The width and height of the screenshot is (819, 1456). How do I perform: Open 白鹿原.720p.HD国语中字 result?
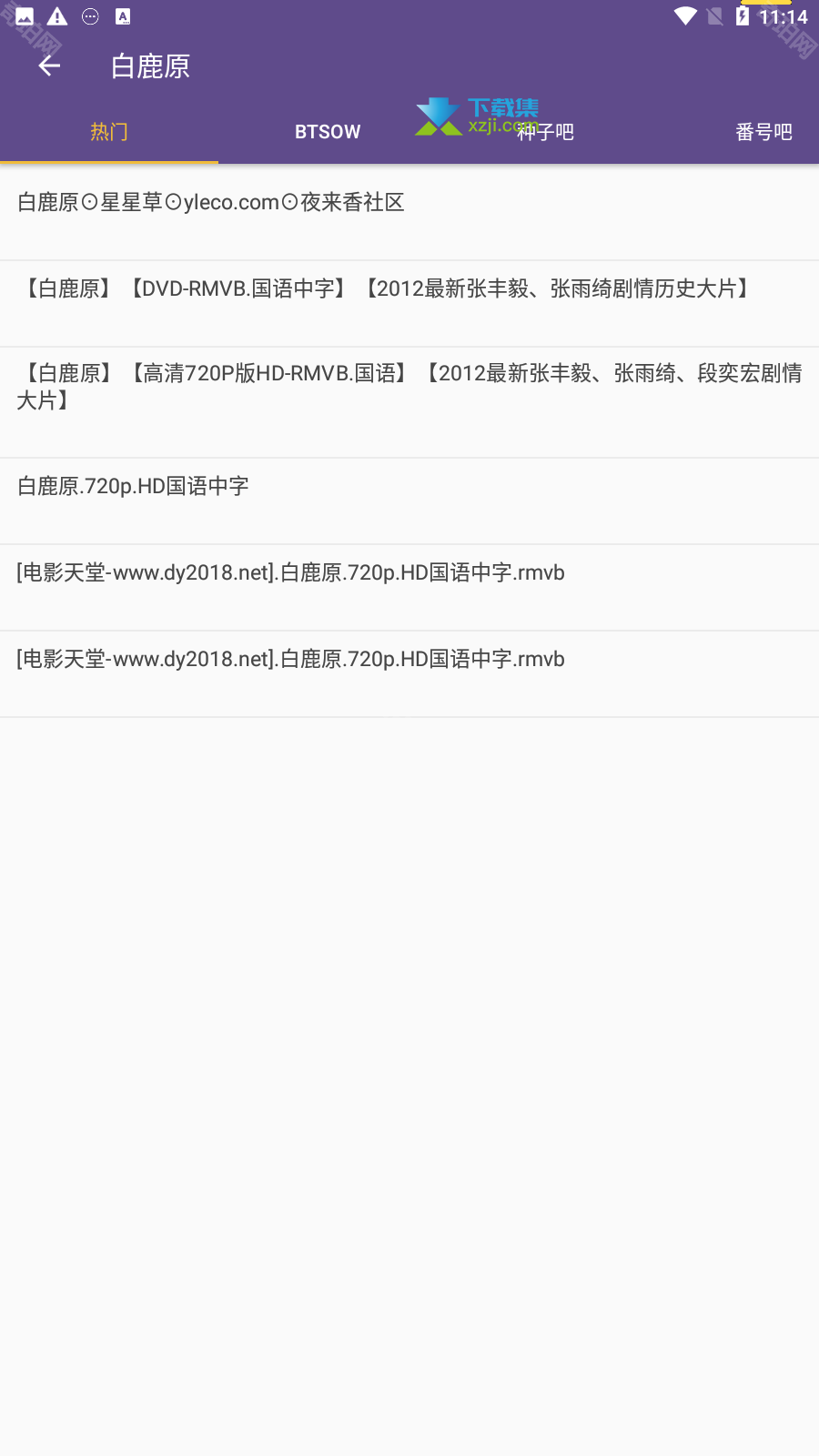(131, 486)
